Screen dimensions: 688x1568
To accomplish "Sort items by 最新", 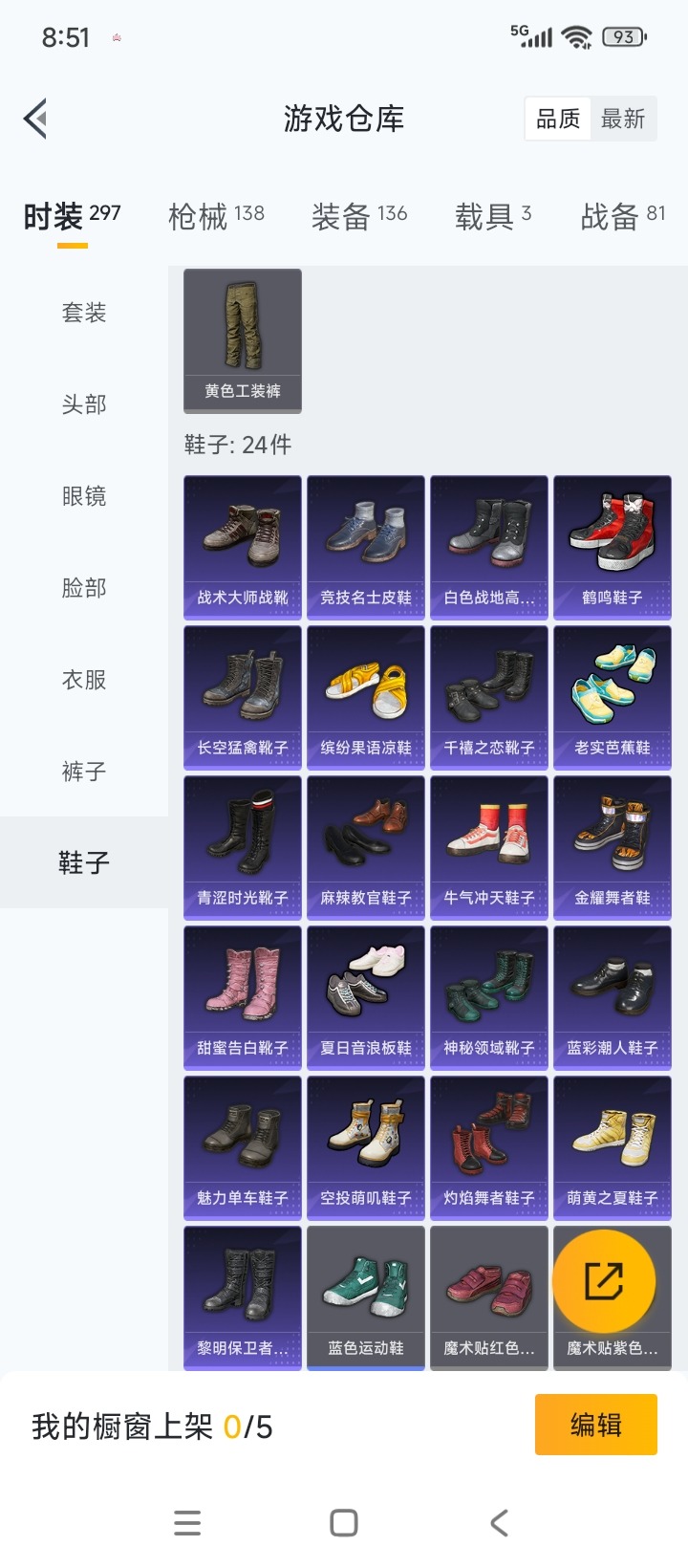I will [623, 119].
